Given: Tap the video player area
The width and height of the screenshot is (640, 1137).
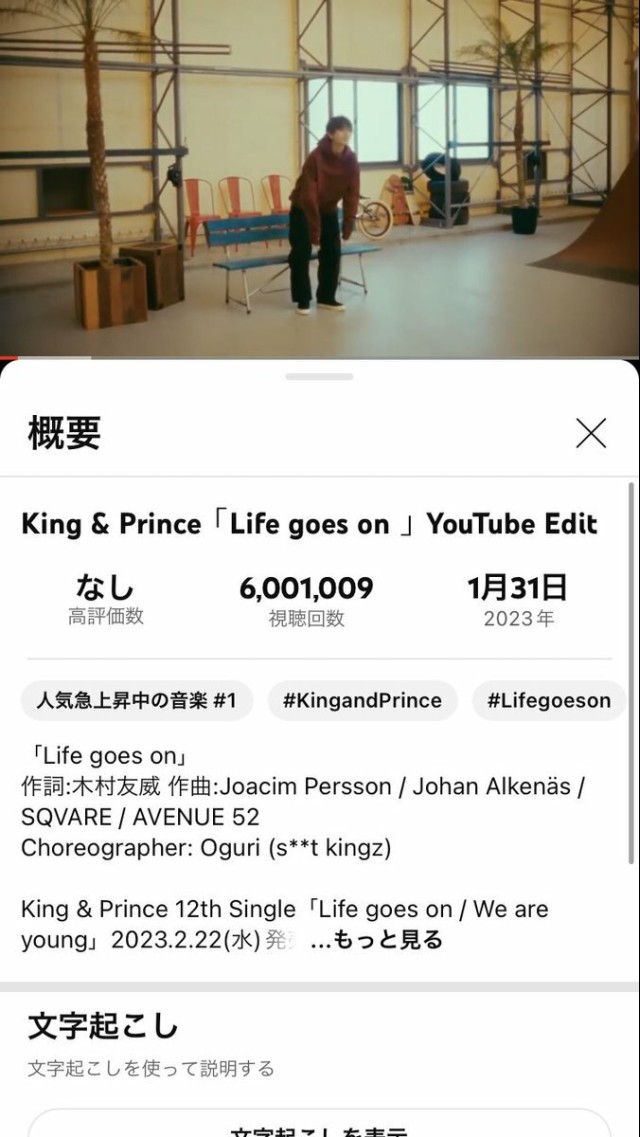Looking at the screenshot, I should (x=320, y=178).
